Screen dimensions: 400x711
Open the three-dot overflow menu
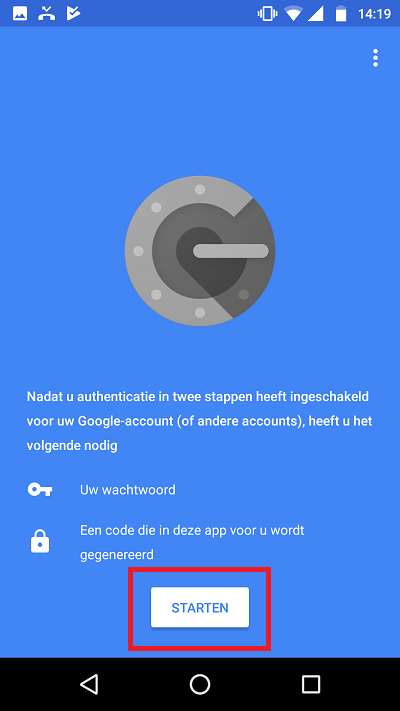click(375, 58)
